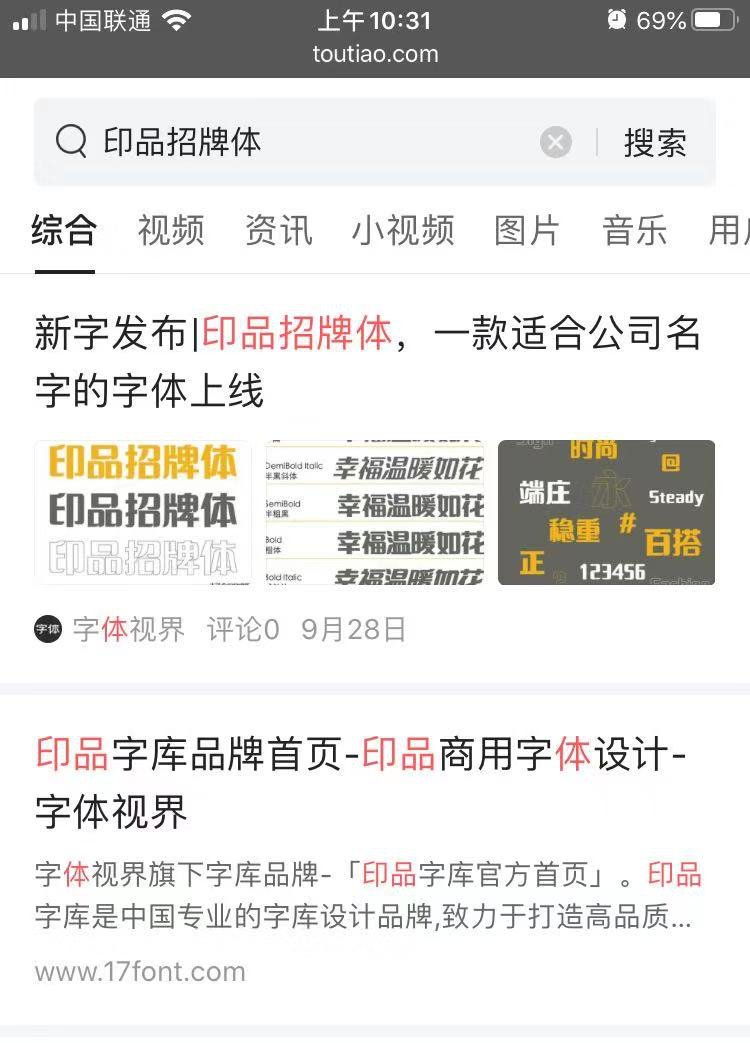Tap the clear text circle in search bar

556,141
